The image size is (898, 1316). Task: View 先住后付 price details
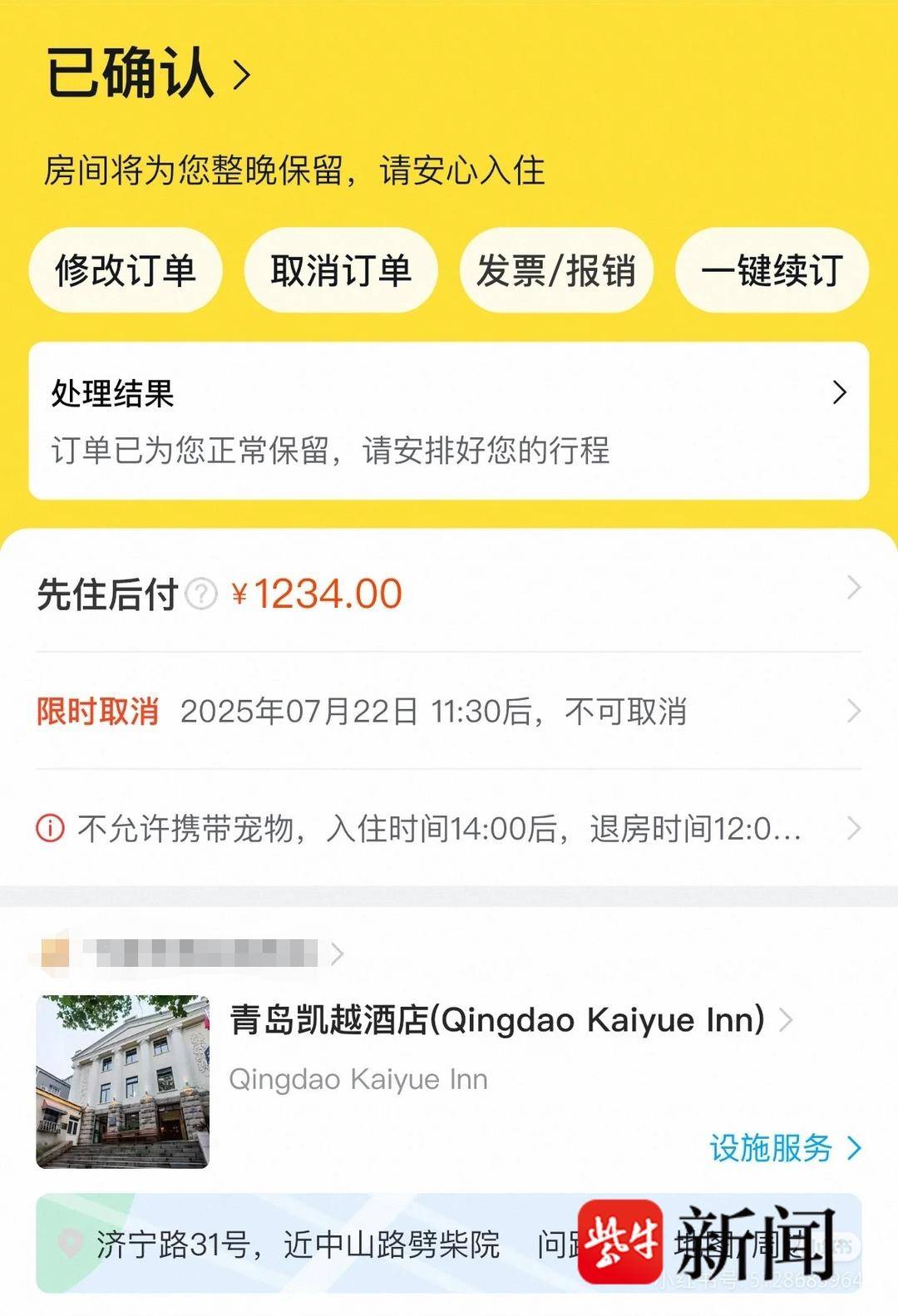(449, 594)
